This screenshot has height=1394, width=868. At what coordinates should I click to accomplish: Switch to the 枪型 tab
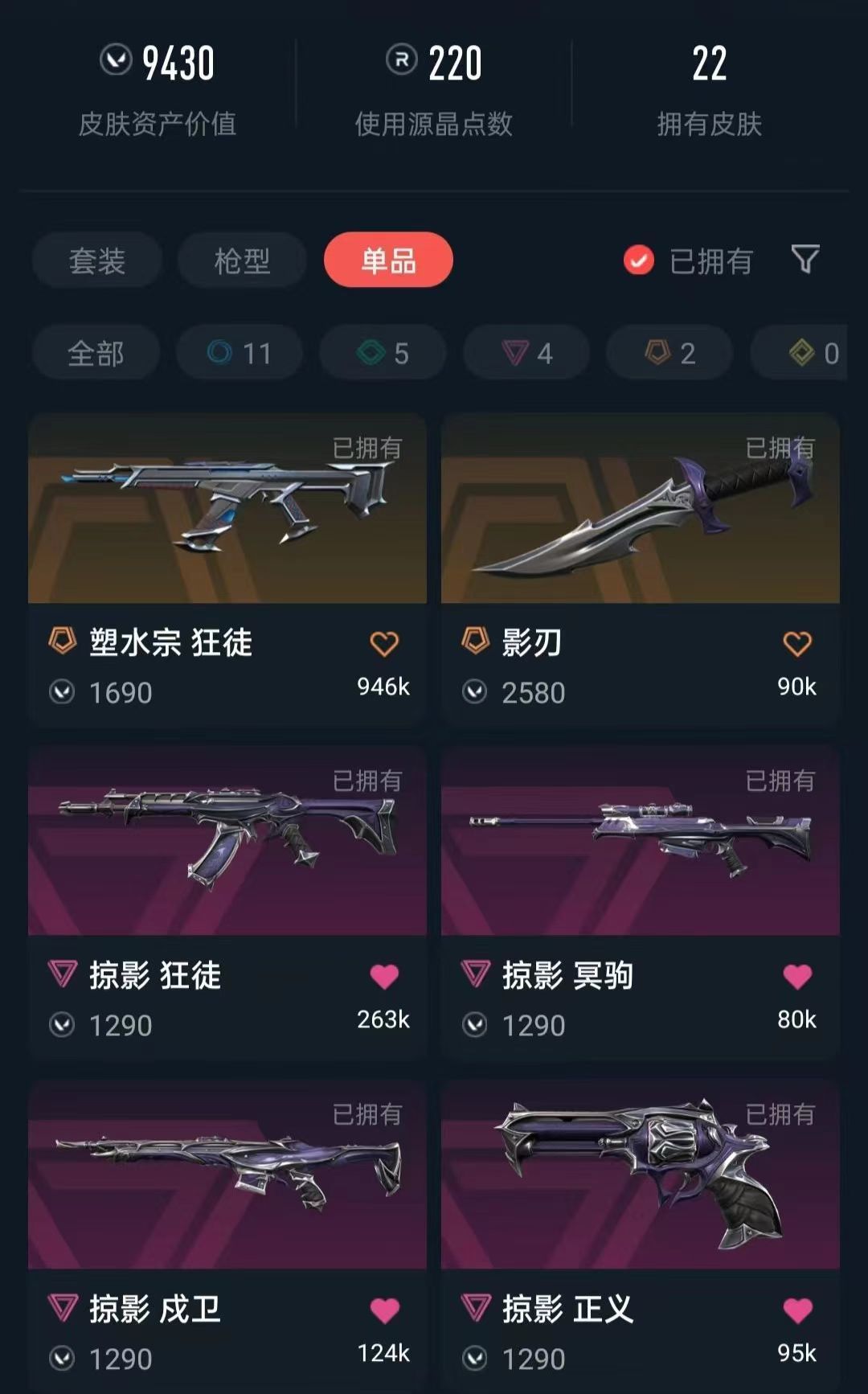coord(242,260)
